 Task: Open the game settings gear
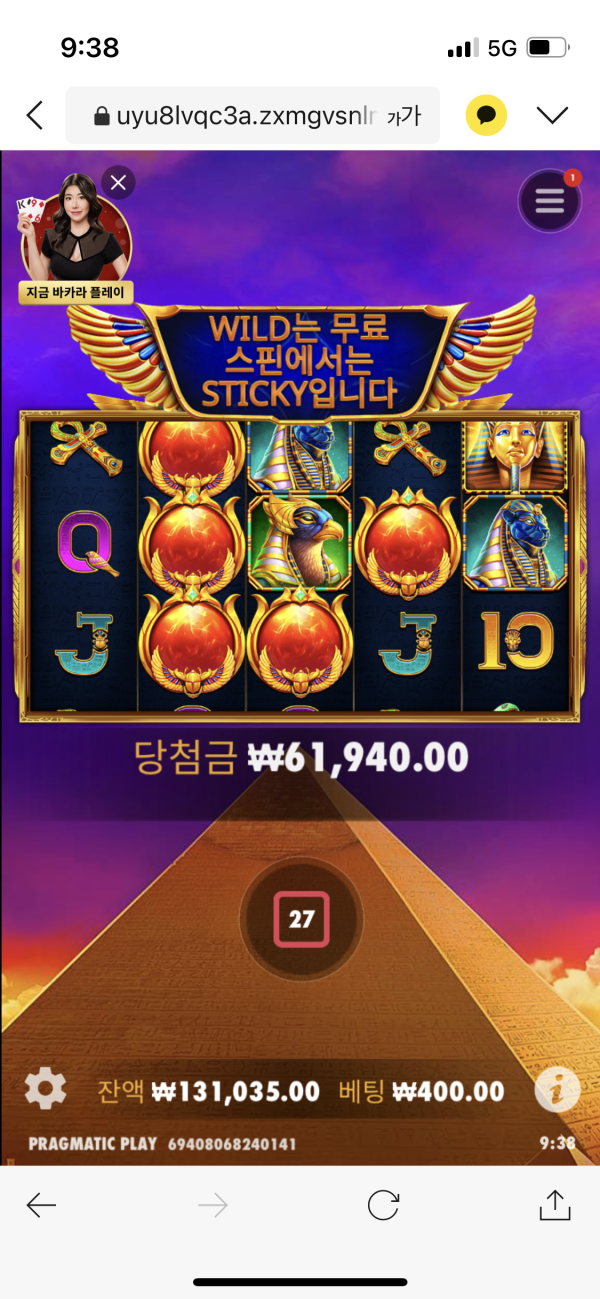click(x=45, y=1088)
